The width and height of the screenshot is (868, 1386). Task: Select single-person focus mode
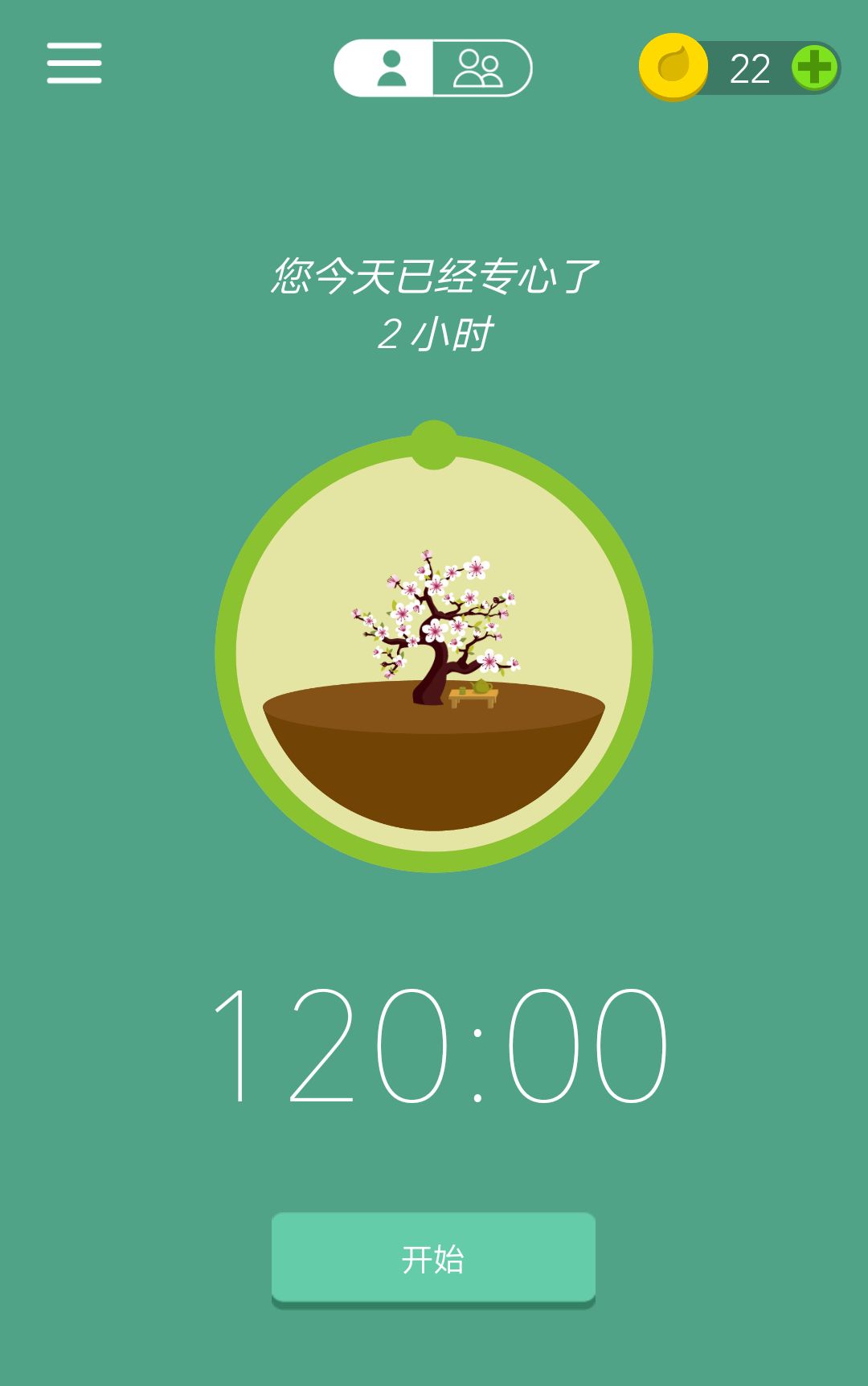[x=384, y=68]
